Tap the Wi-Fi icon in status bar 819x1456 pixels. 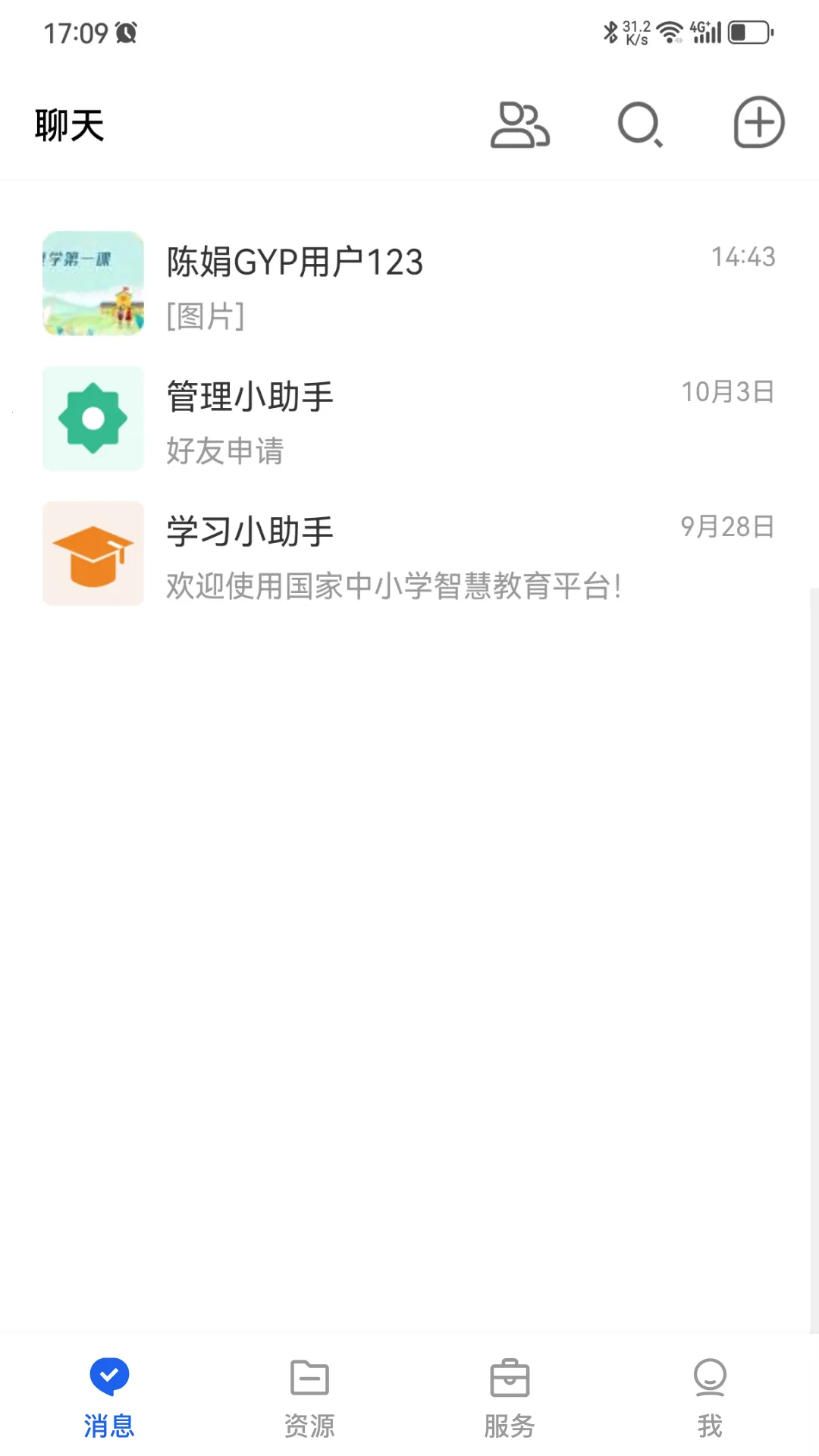tap(670, 32)
